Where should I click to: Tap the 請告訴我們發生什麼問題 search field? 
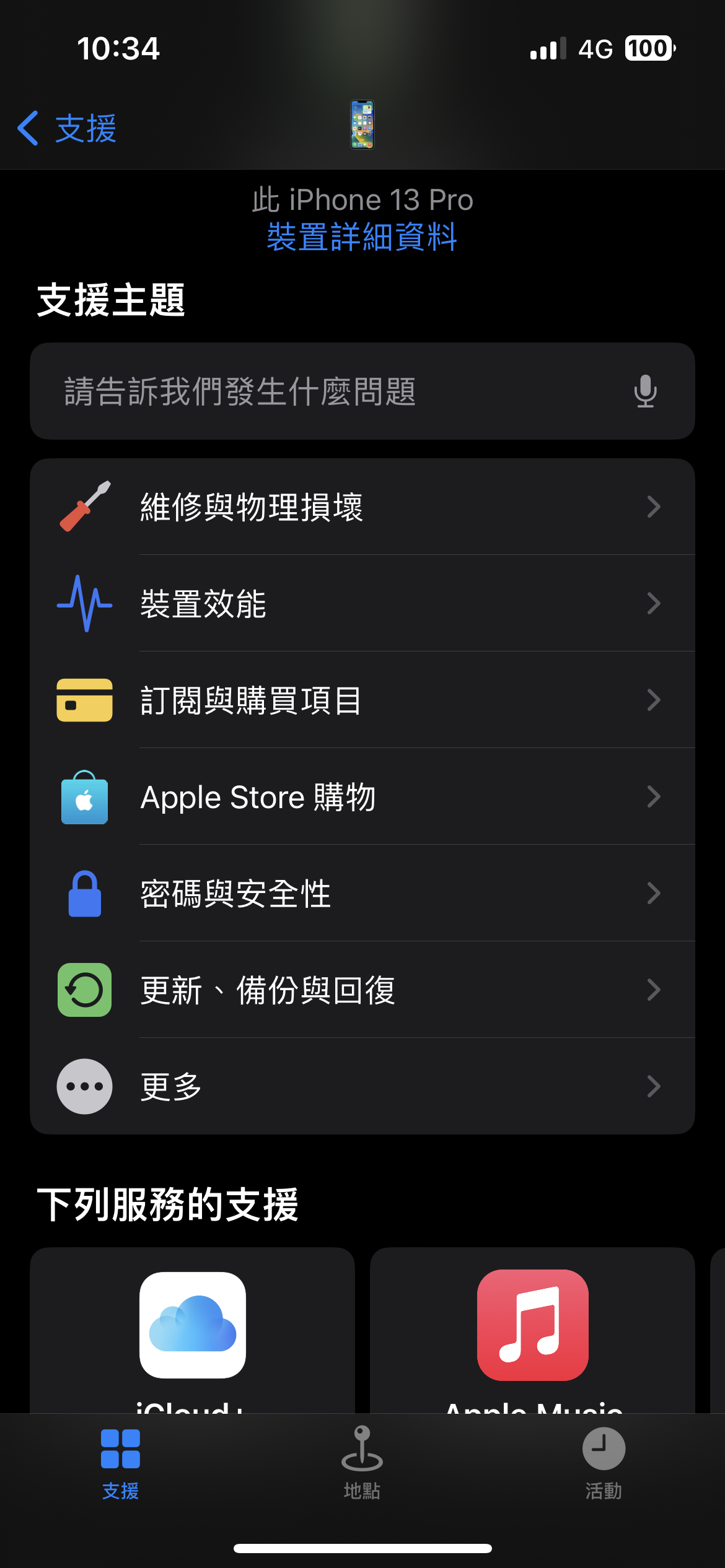(x=362, y=391)
